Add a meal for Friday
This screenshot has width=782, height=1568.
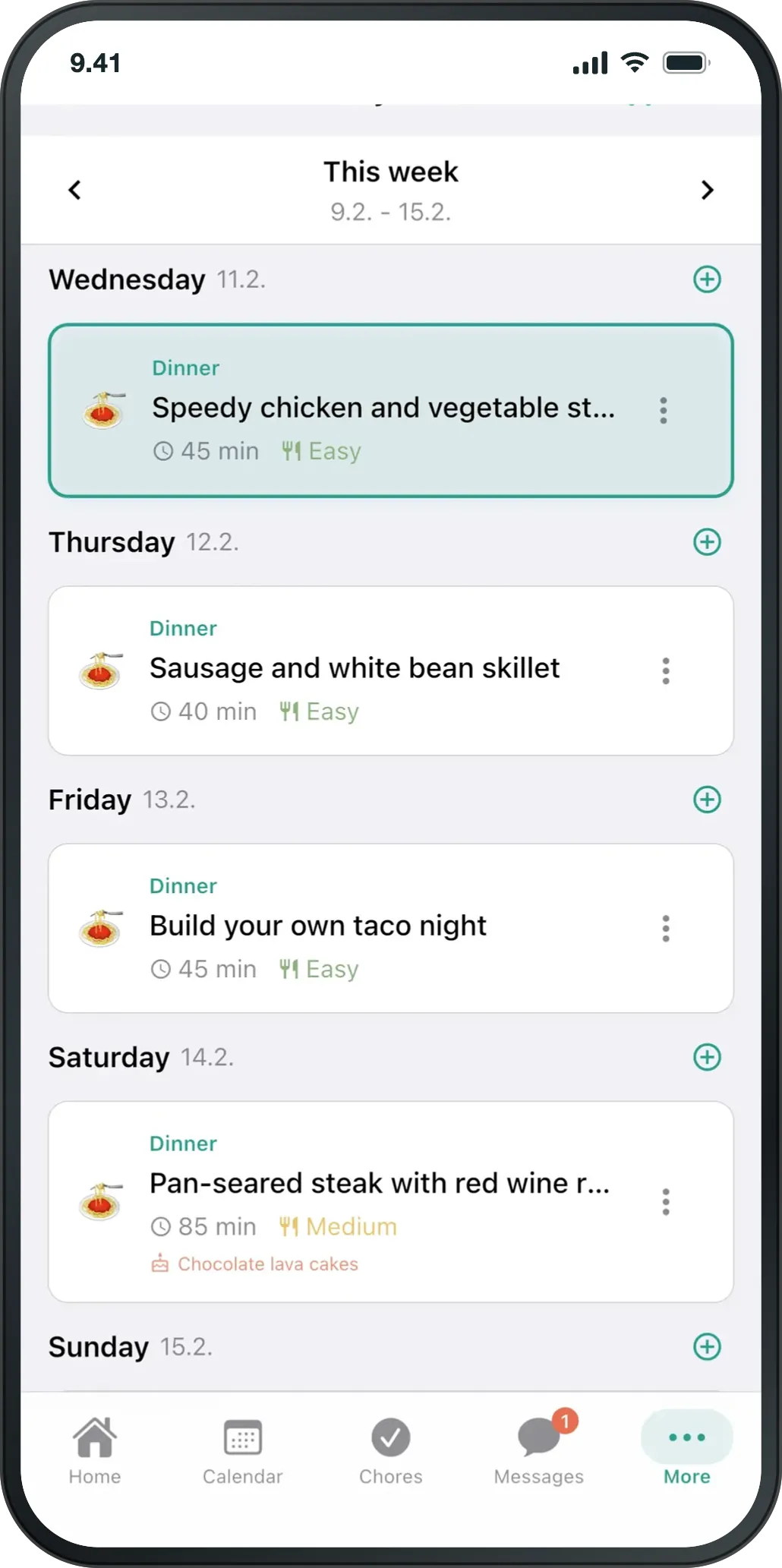707,800
